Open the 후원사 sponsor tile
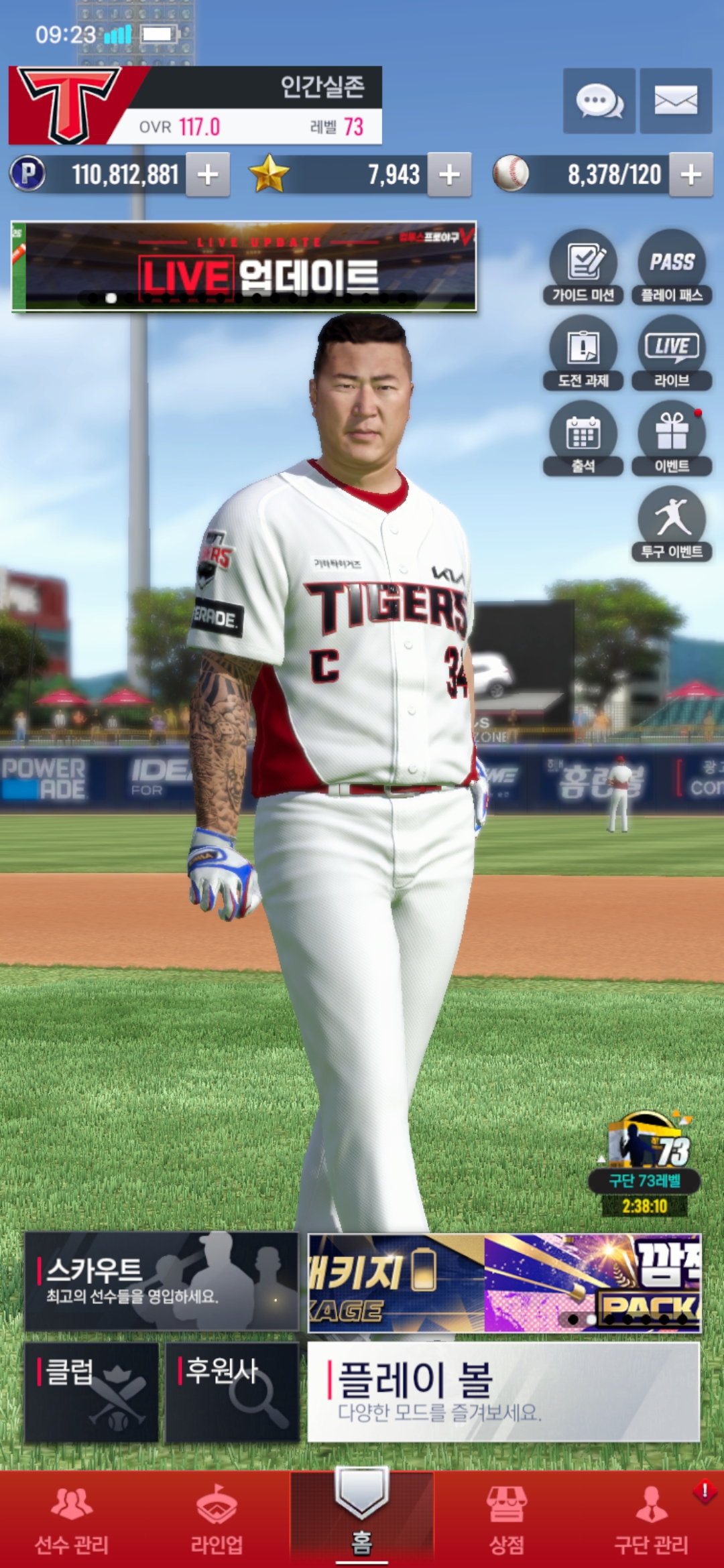 (x=232, y=1392)
